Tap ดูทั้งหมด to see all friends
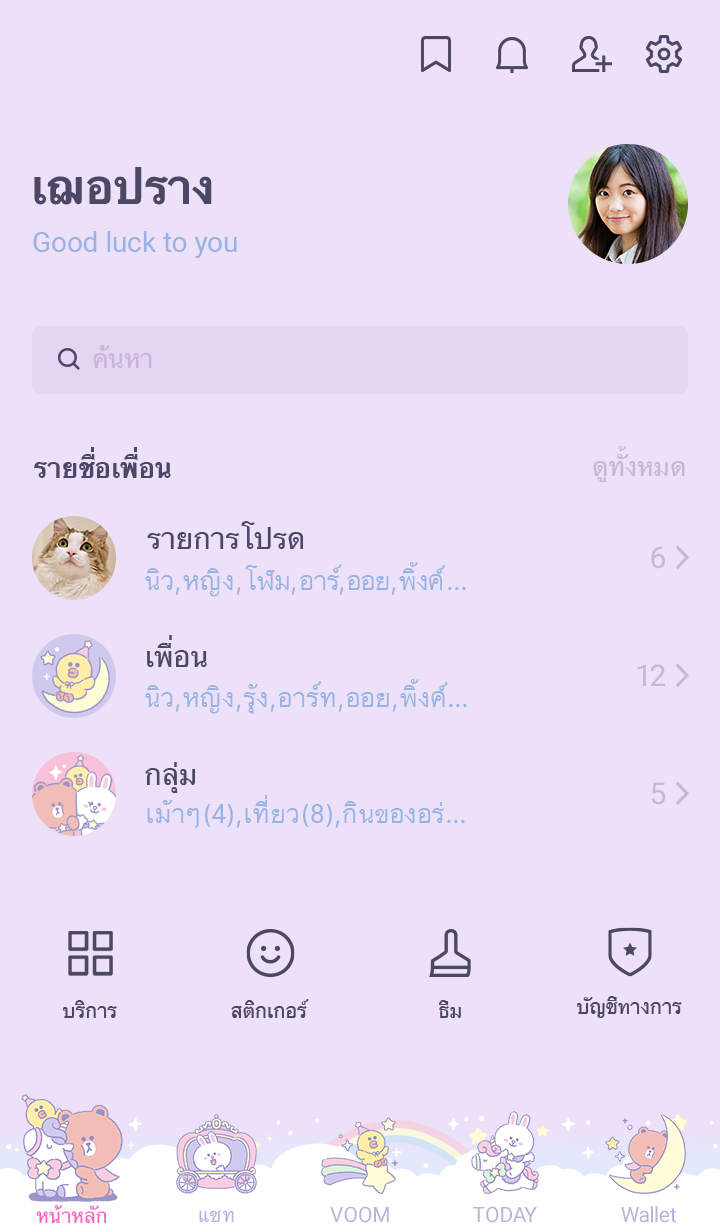720x1232 pixels. coord(638,468)
